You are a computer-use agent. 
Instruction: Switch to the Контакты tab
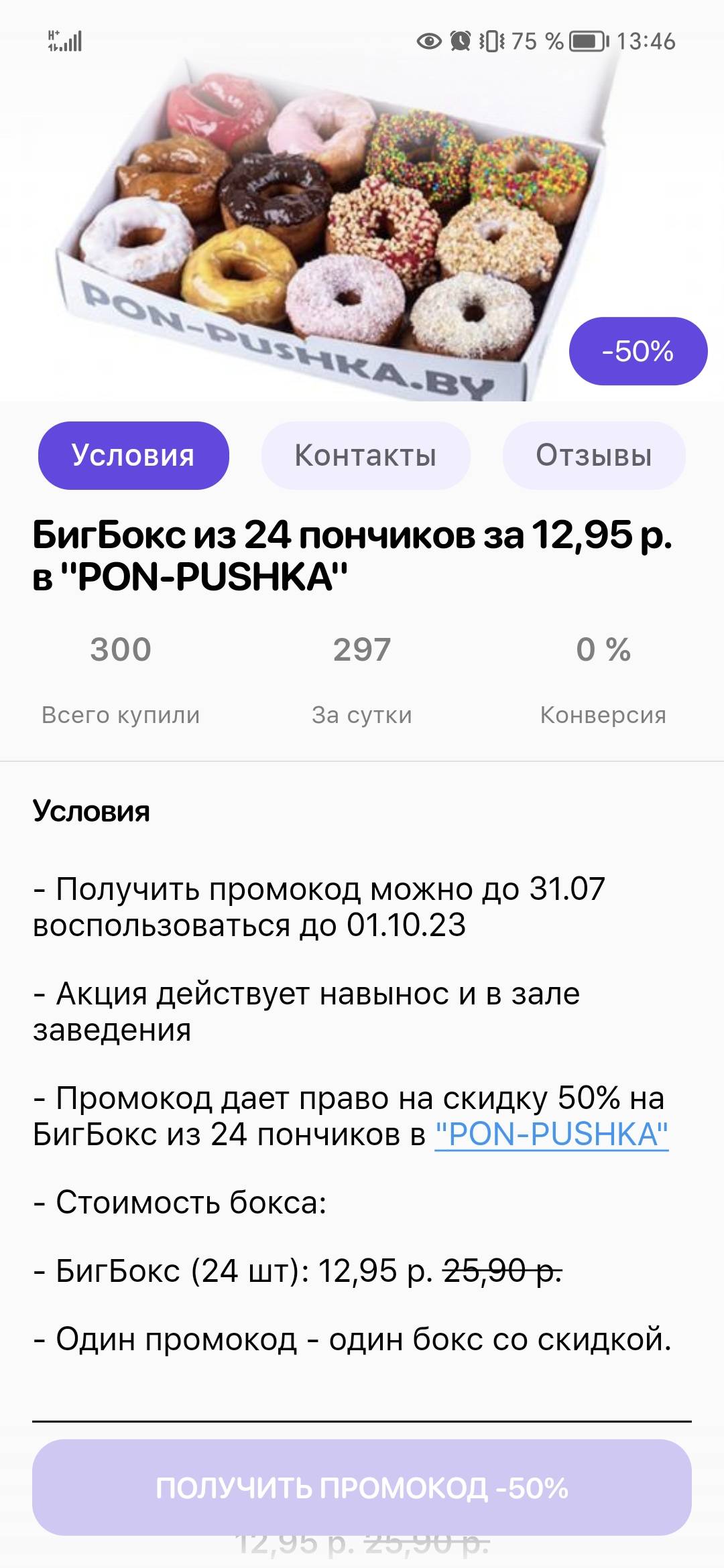tap(365, 456)
